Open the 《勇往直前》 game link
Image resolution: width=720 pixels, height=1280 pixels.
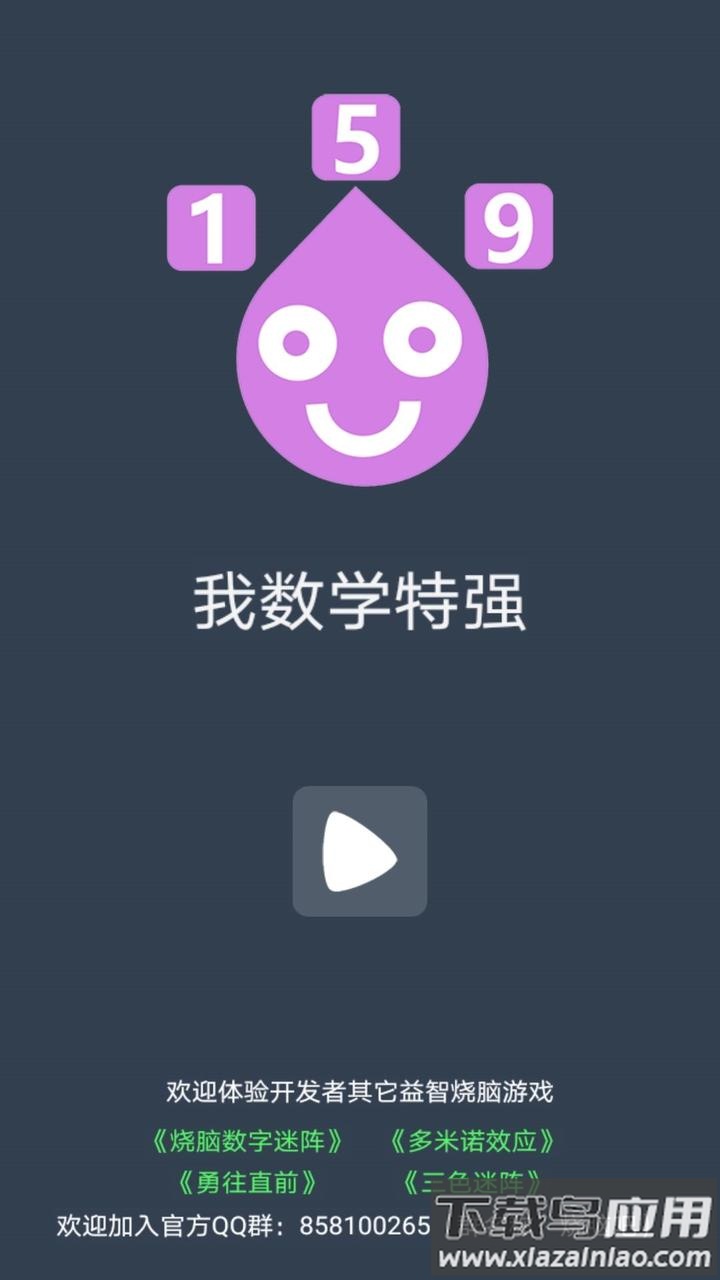[248, 1182]
